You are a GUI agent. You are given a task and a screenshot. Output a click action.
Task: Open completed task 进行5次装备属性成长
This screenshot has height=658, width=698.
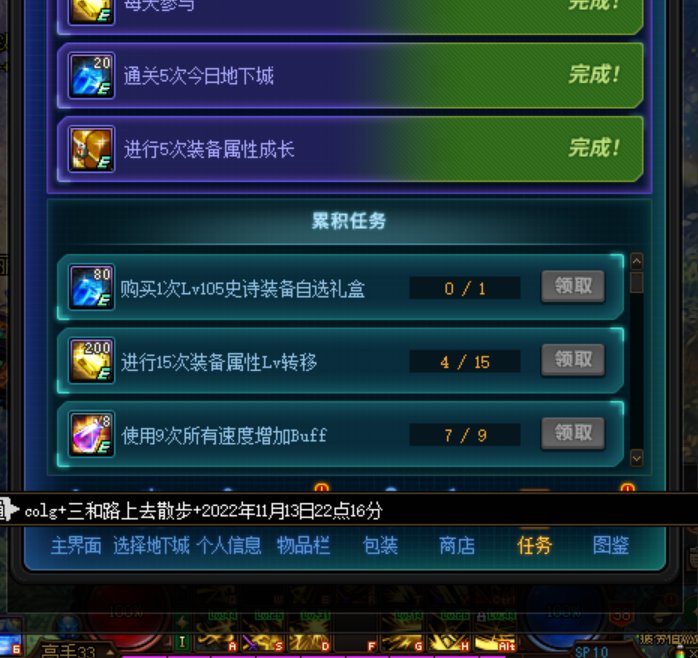click(350, 150)
